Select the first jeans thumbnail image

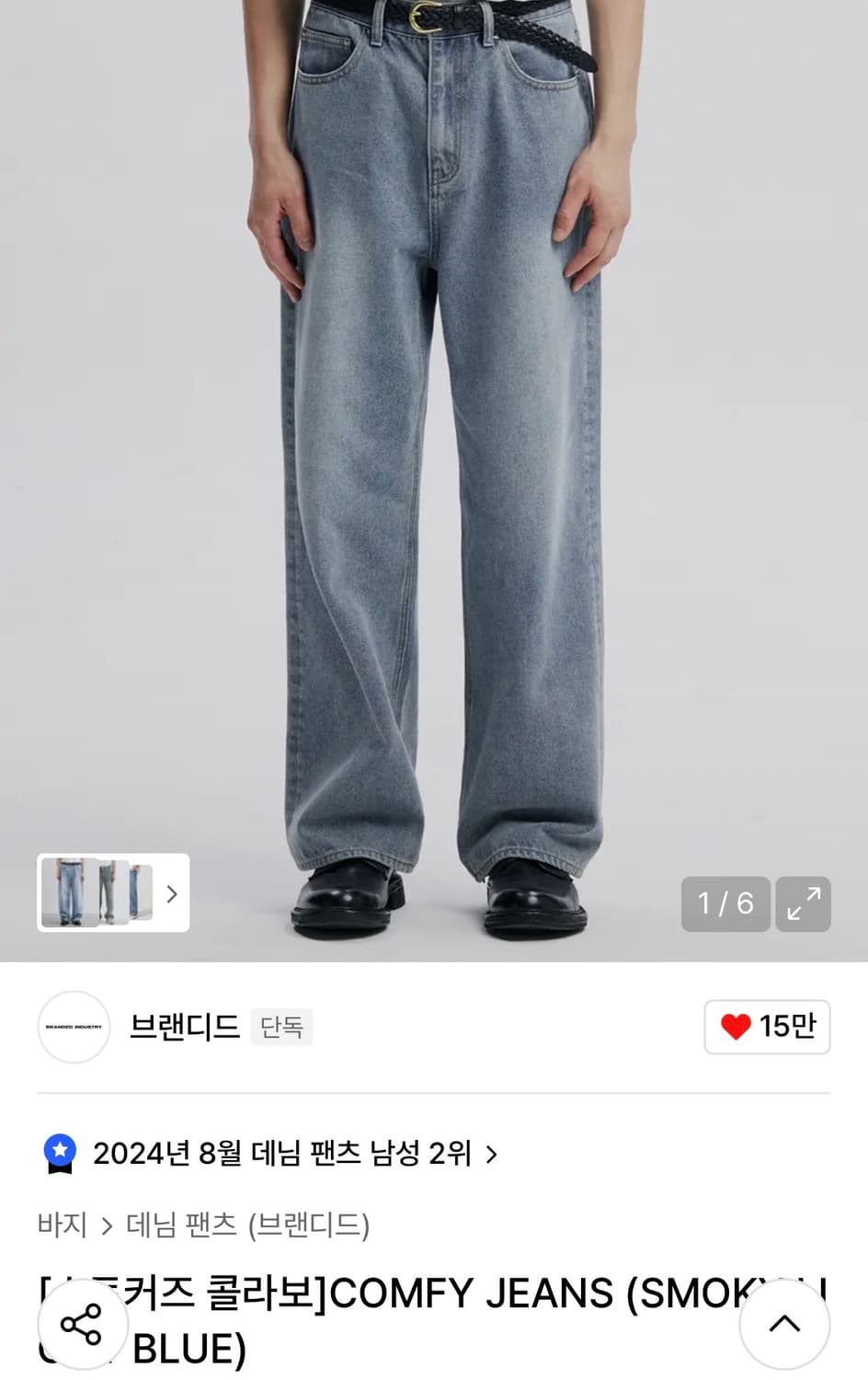click(68, 893)
